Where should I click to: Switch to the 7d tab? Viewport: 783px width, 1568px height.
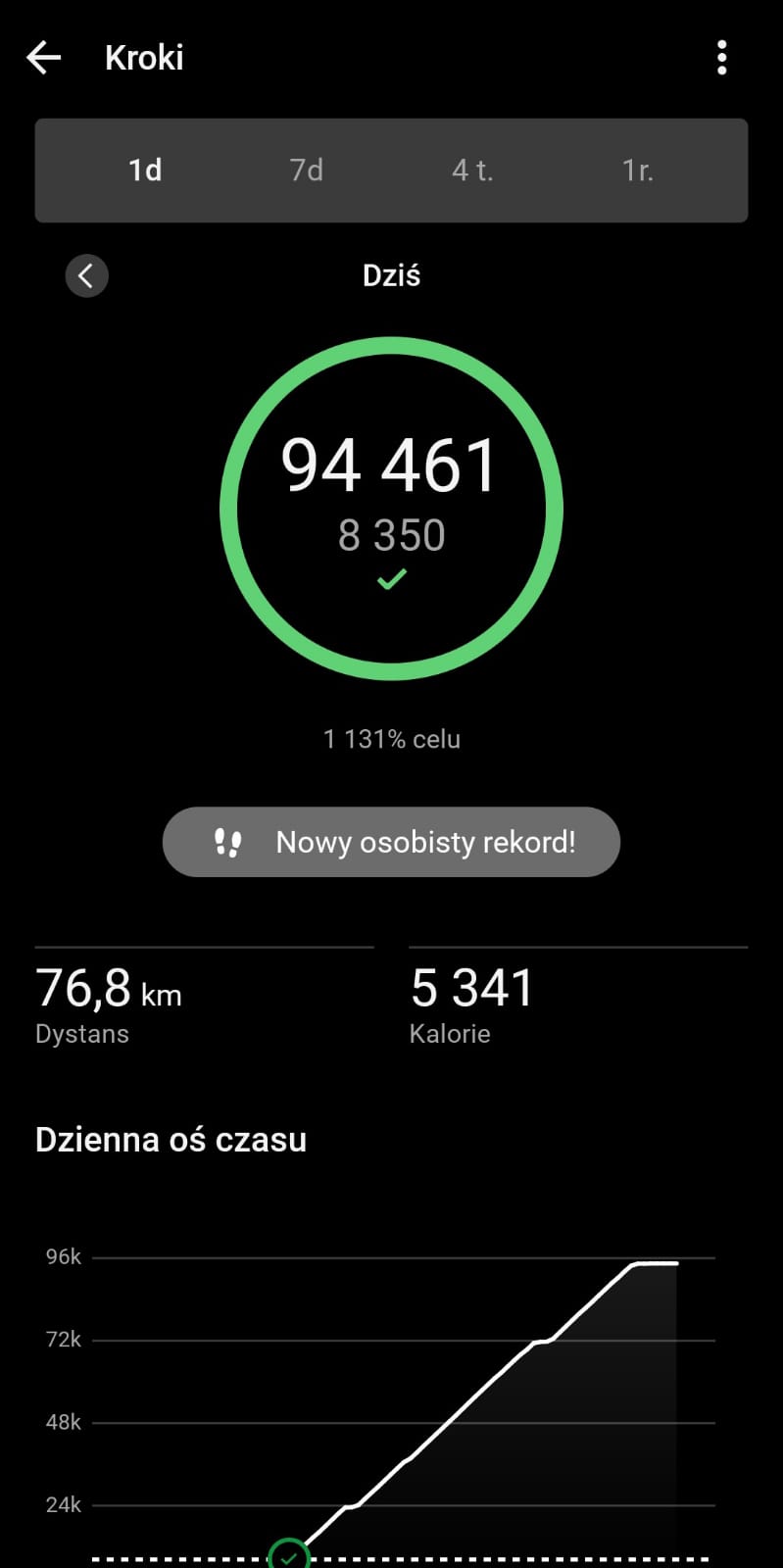tap(307, 171)
